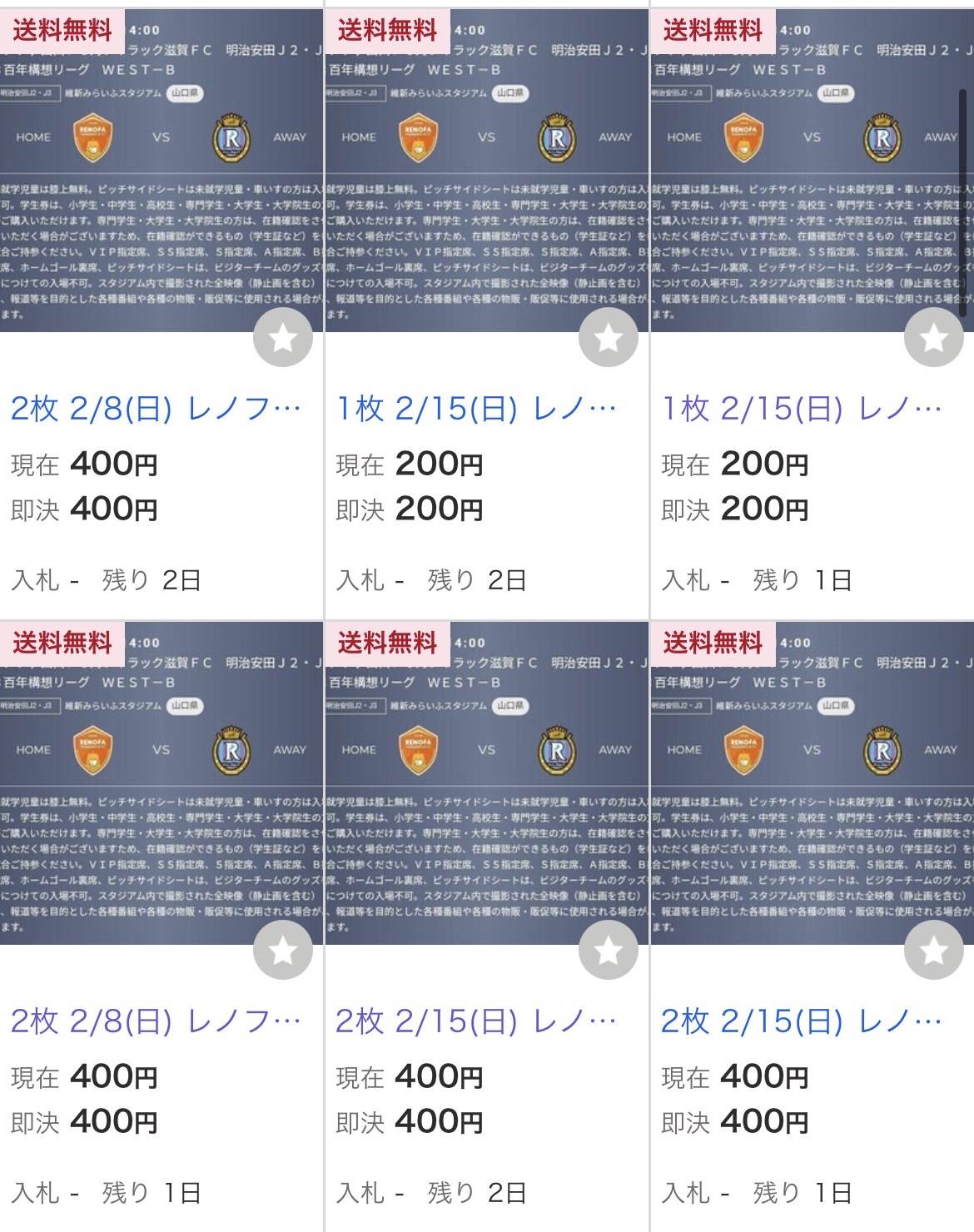View the 2枚 2/15(日) 400円 listing ending in 2 days
This screenshot has height=1232, width=974.
(x=476, y=1021)
